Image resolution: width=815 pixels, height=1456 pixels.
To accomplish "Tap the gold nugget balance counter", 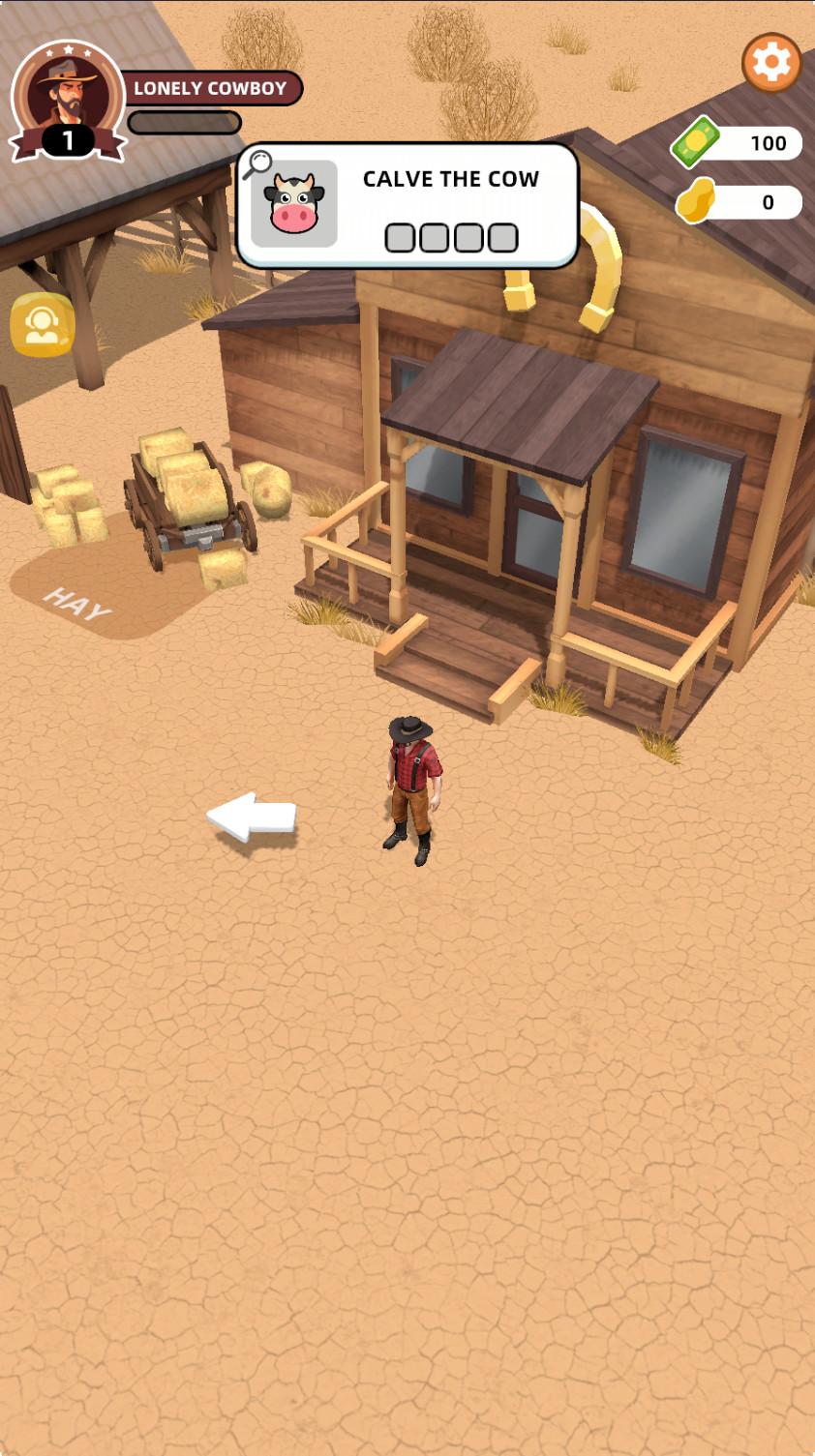I will (x=738, y=201).
